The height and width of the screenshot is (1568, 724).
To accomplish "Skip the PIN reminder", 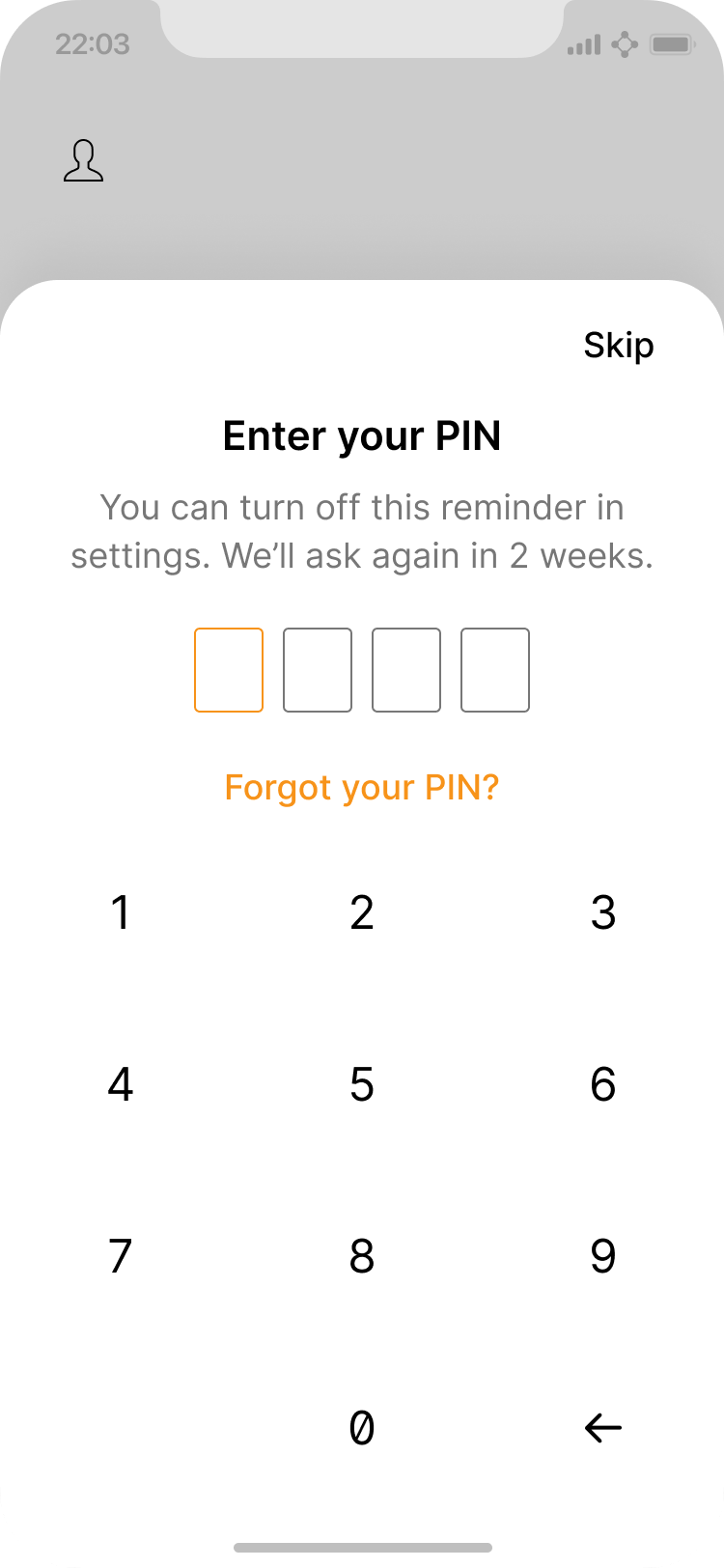I will pos(619,346).
